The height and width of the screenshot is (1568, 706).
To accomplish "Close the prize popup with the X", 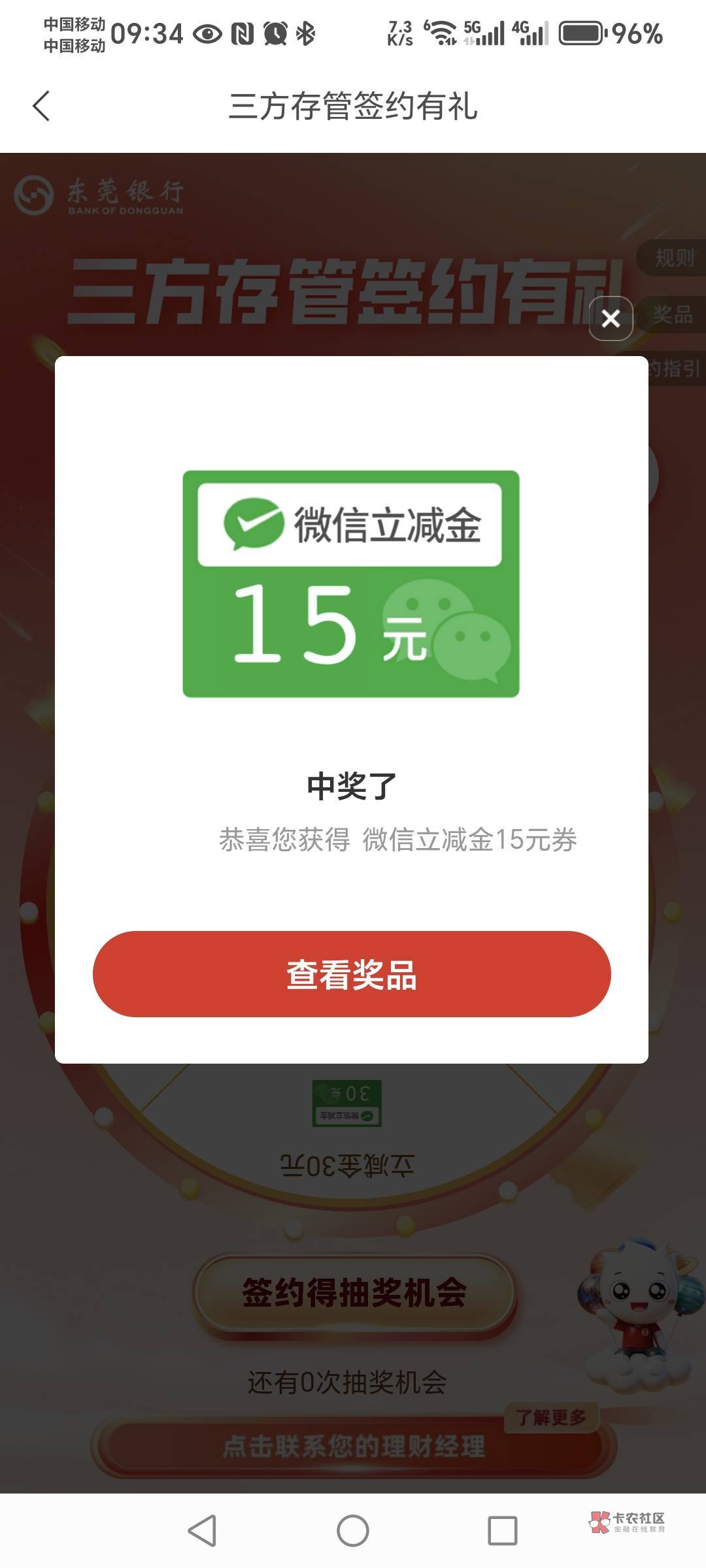I will (x=611, y=318).
